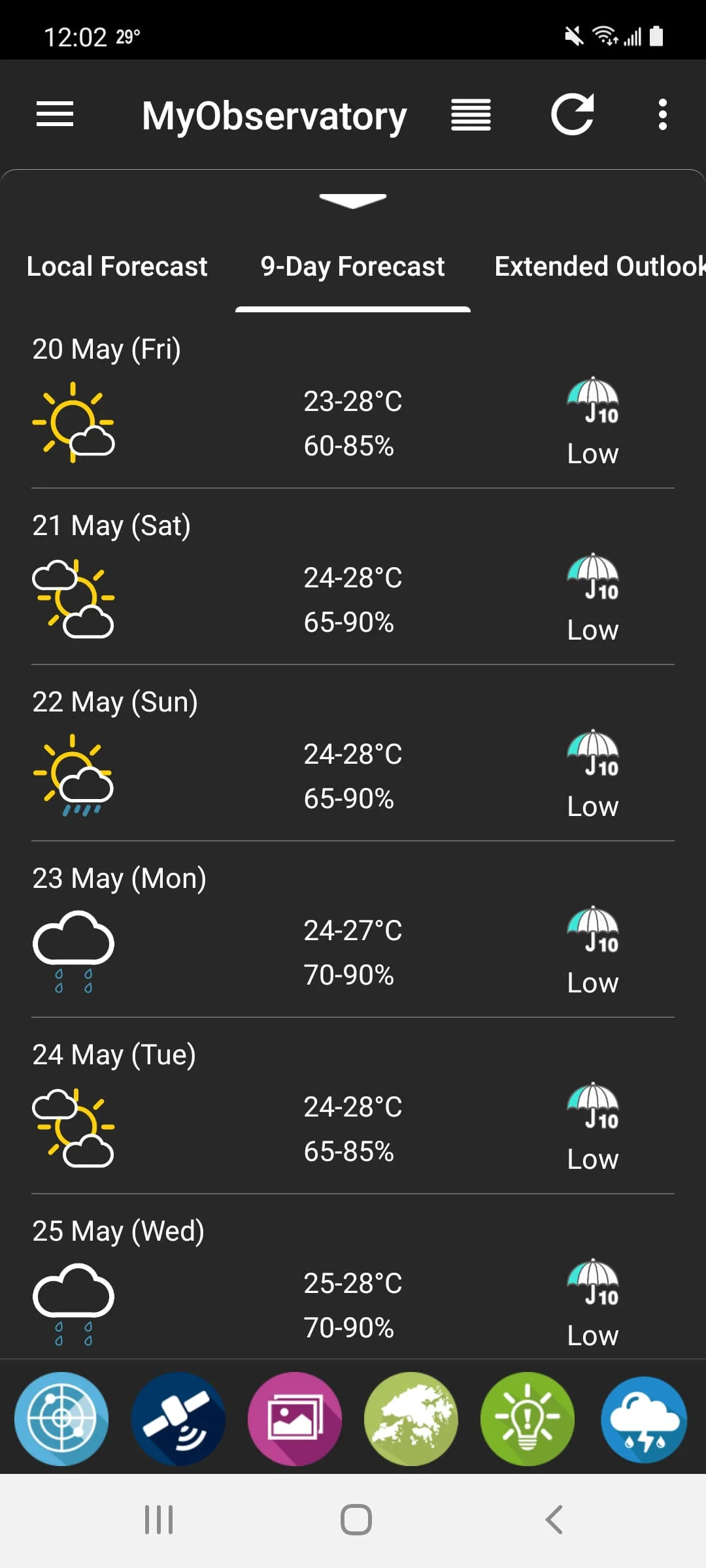Viewport: 706px width, 1568px height.
Task: Switch to the Extended Outlook tab
Action: click(x=598, y=267)
